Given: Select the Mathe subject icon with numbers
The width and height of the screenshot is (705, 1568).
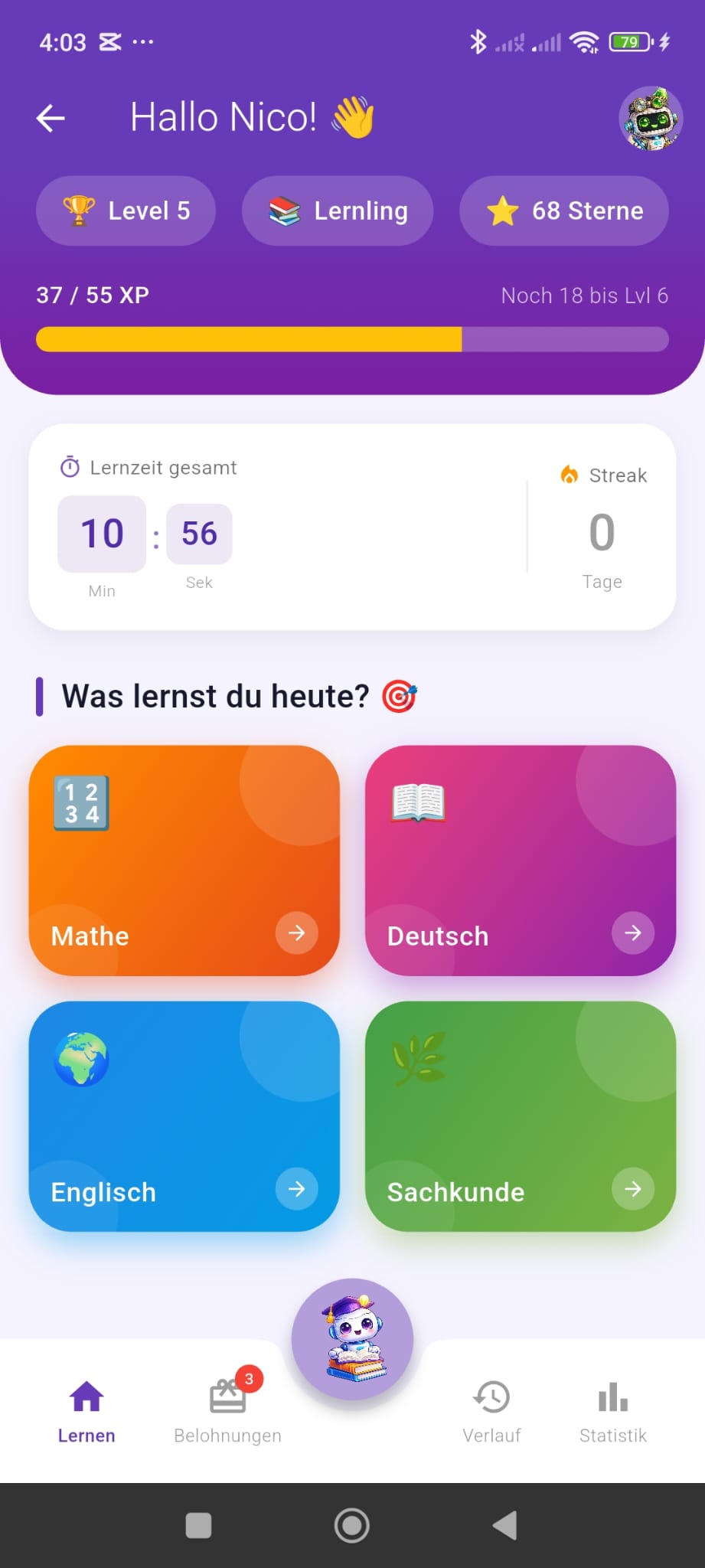Looking at the screenshot, I should click(80, 801).
